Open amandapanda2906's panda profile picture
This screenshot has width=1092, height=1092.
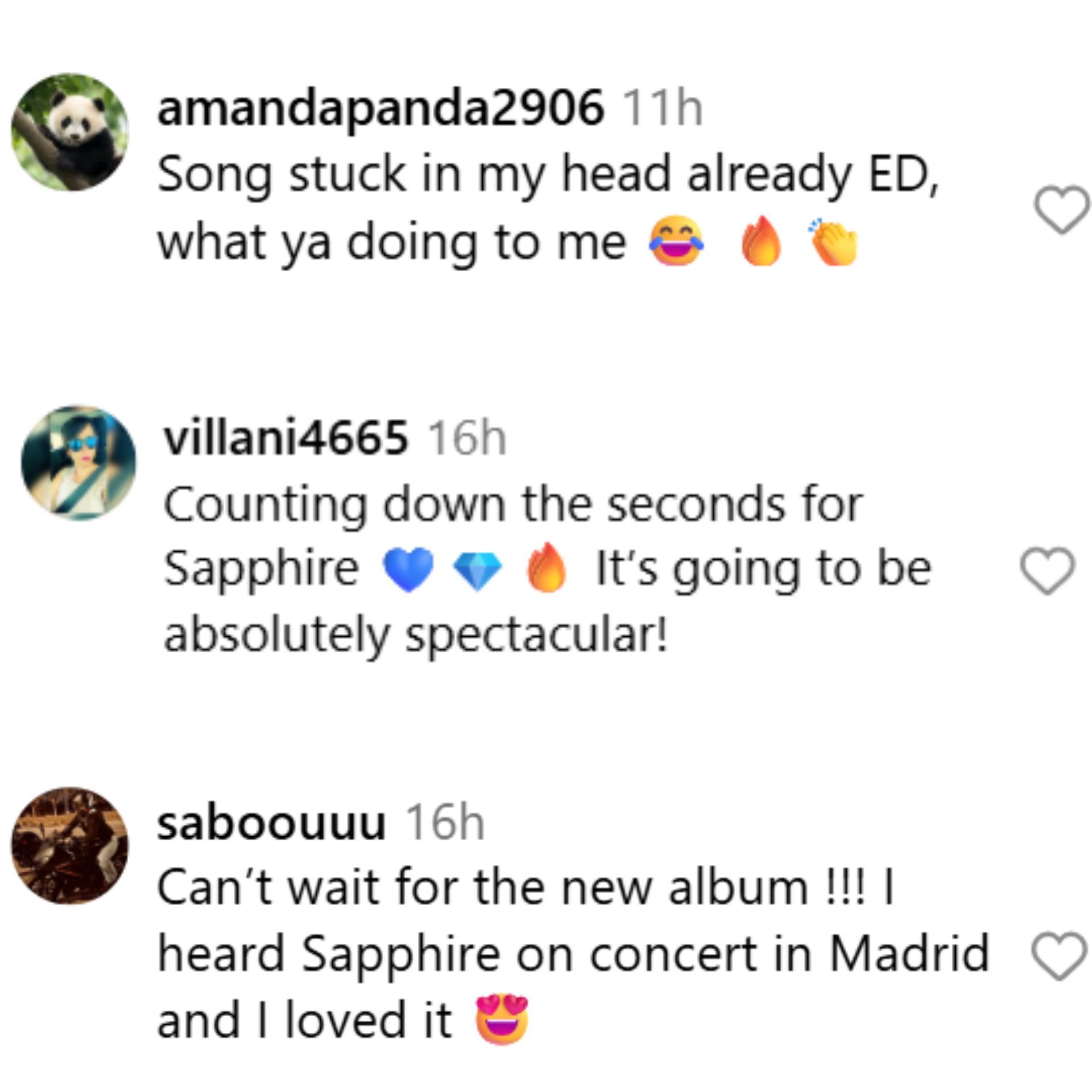[x=70, y=132]
